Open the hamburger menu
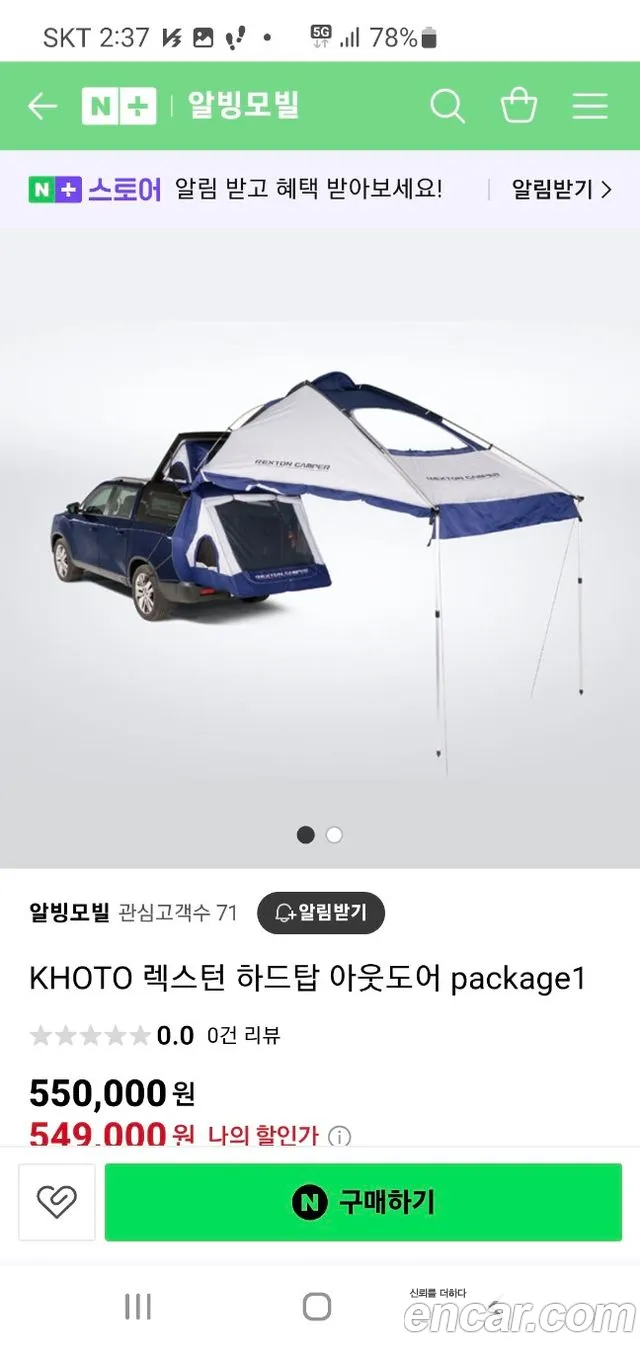 coord(590,106)
